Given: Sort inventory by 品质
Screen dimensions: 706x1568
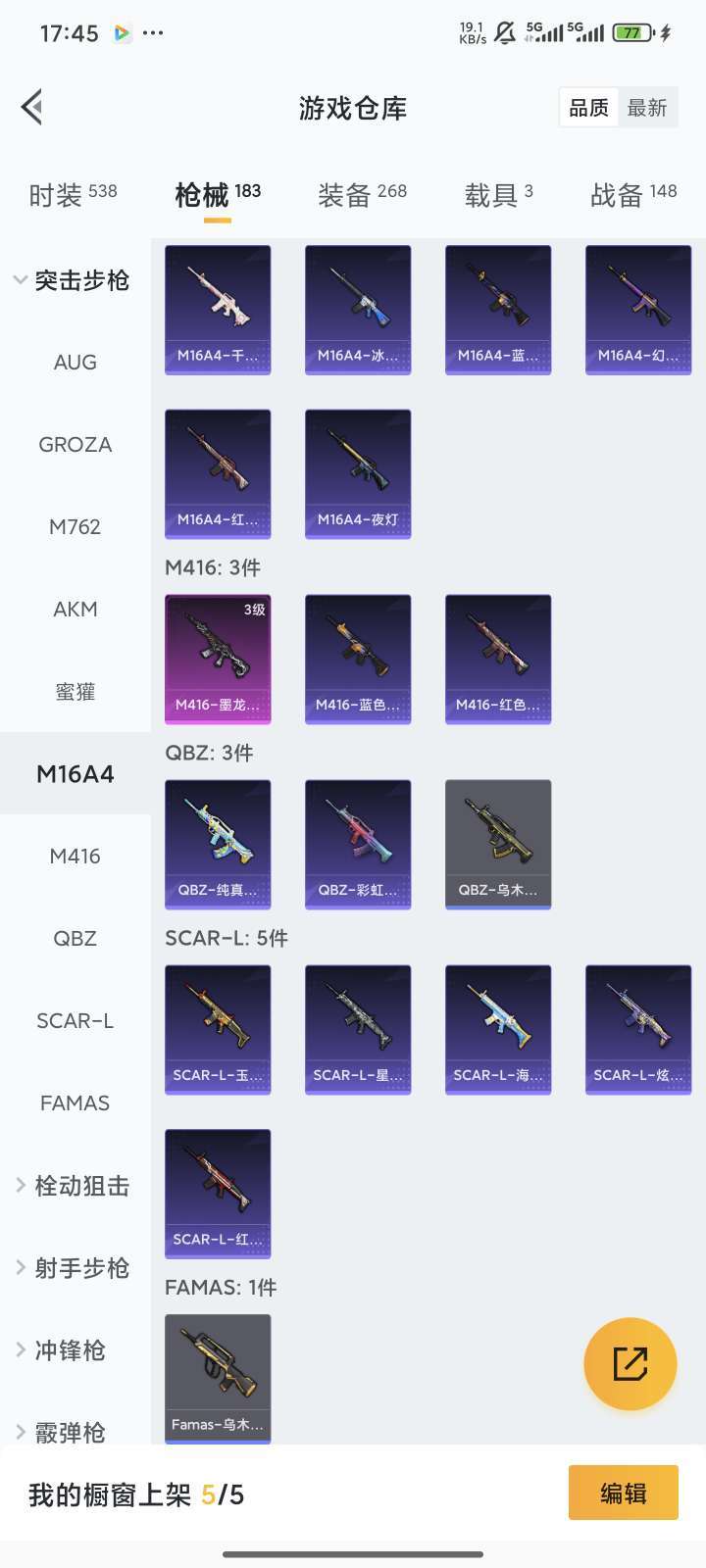Looking at the screenshot, I should [x=588, y=108].
